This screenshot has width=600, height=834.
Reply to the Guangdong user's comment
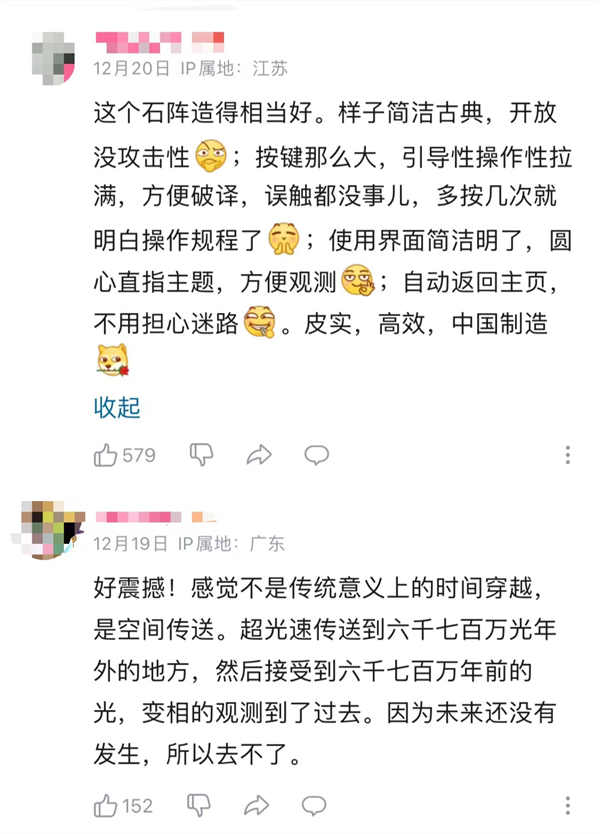pyautogui.click(x=315, y=805)
